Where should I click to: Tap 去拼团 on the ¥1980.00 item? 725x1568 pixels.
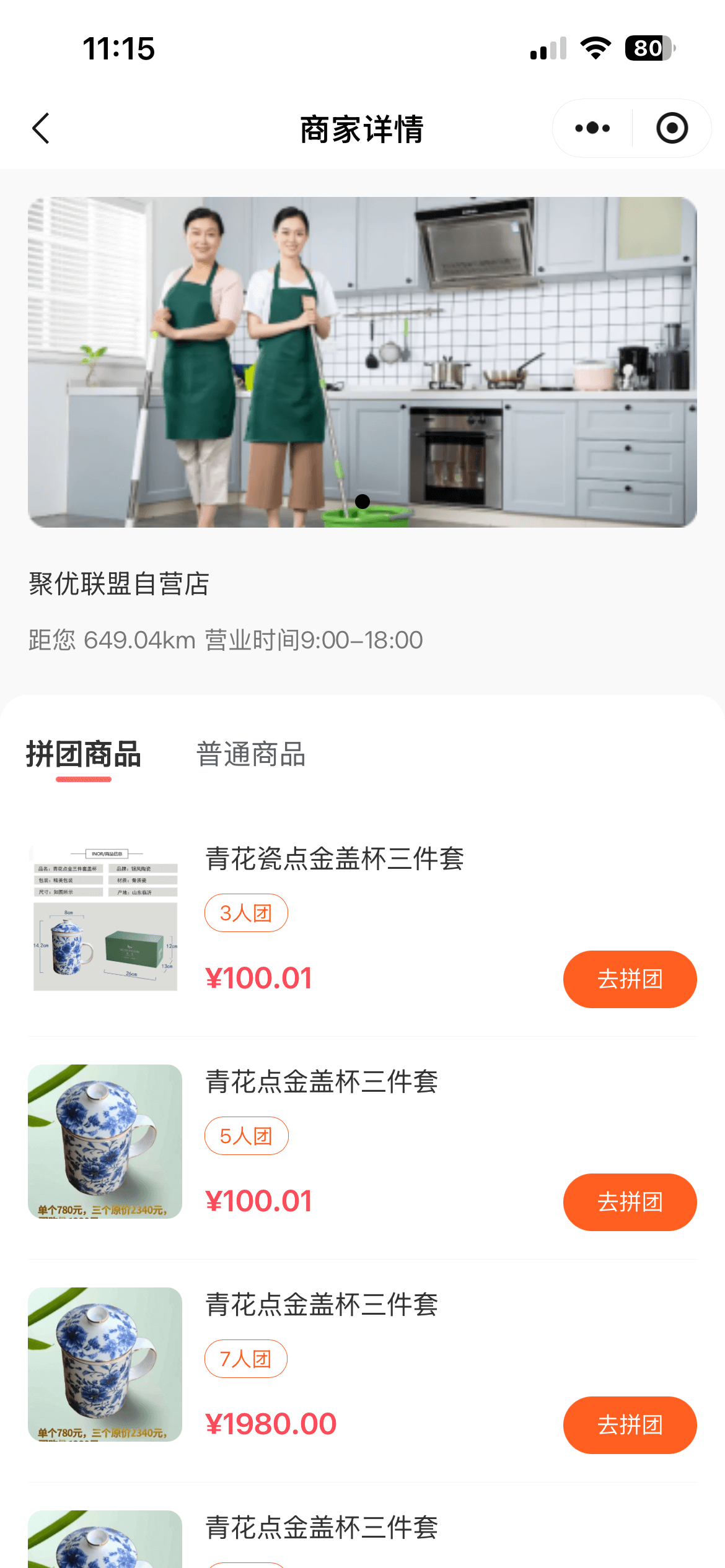(x=630, y=1425)
